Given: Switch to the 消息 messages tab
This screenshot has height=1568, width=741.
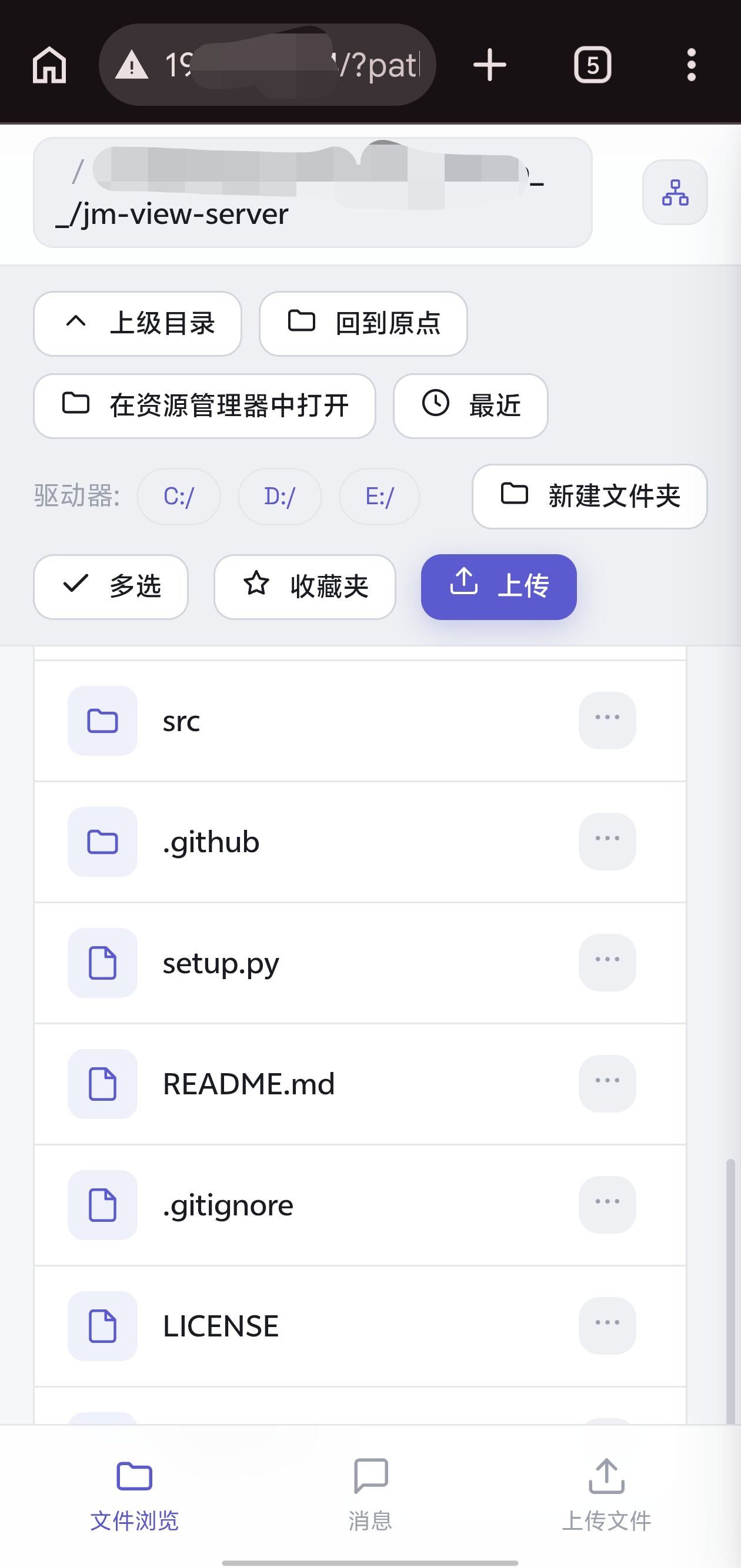Looking at the screenshot, I should click(370, 1495).
